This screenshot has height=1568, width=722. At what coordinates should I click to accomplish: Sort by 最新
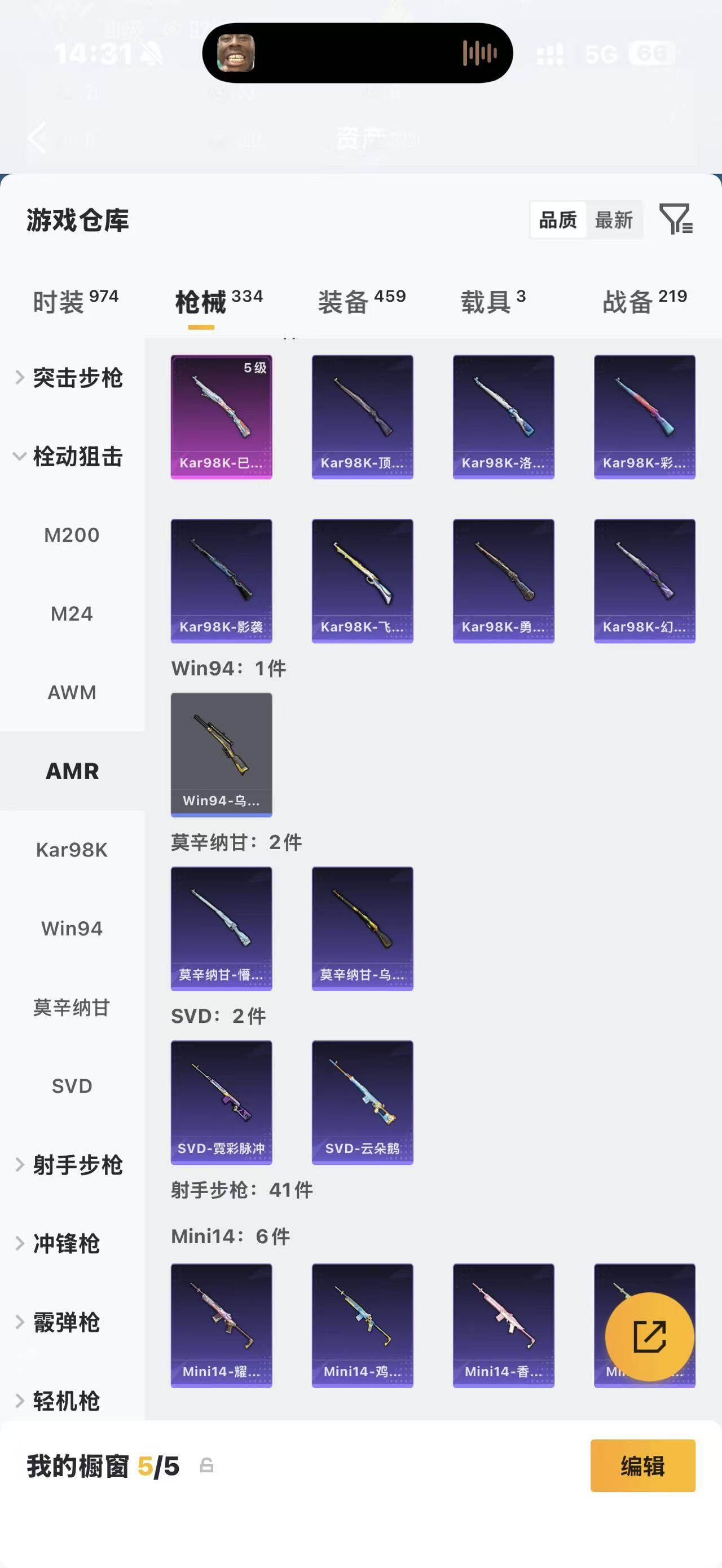tap(614, 220)
